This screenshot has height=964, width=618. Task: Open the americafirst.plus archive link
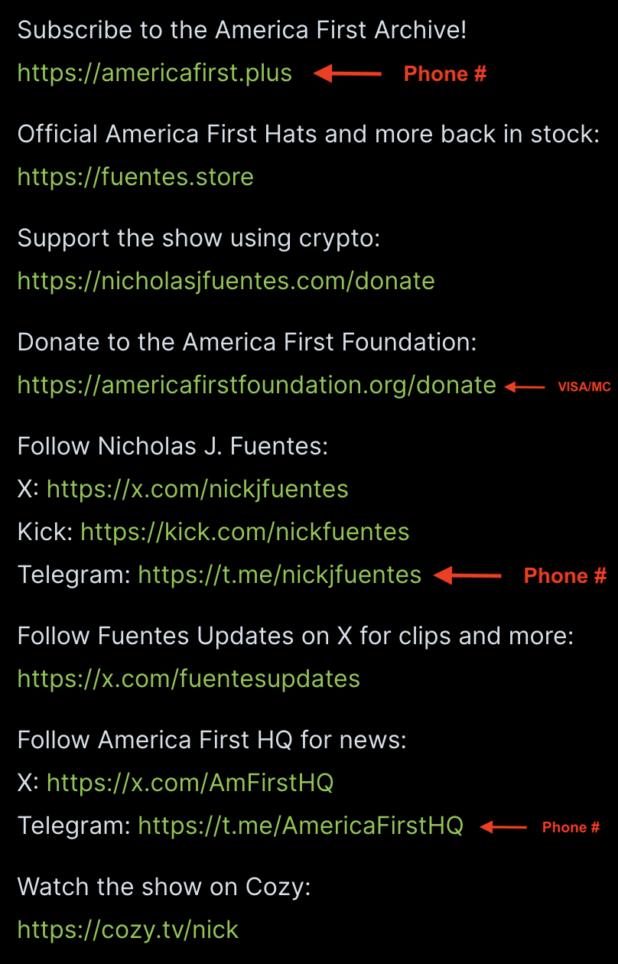point(155,74)
